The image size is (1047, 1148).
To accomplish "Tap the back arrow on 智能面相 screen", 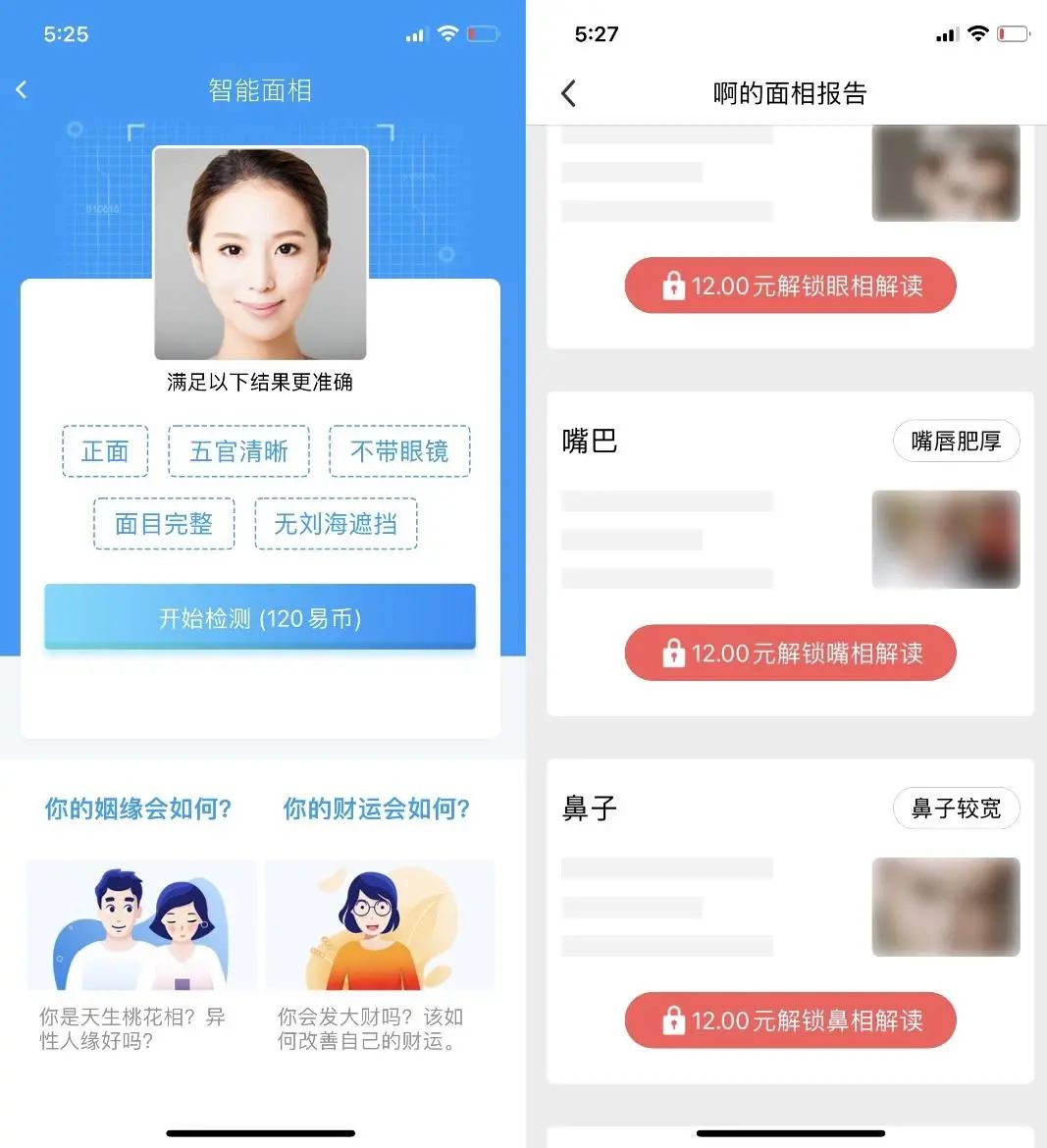I will pyautogui.click(x=22, y=89).
